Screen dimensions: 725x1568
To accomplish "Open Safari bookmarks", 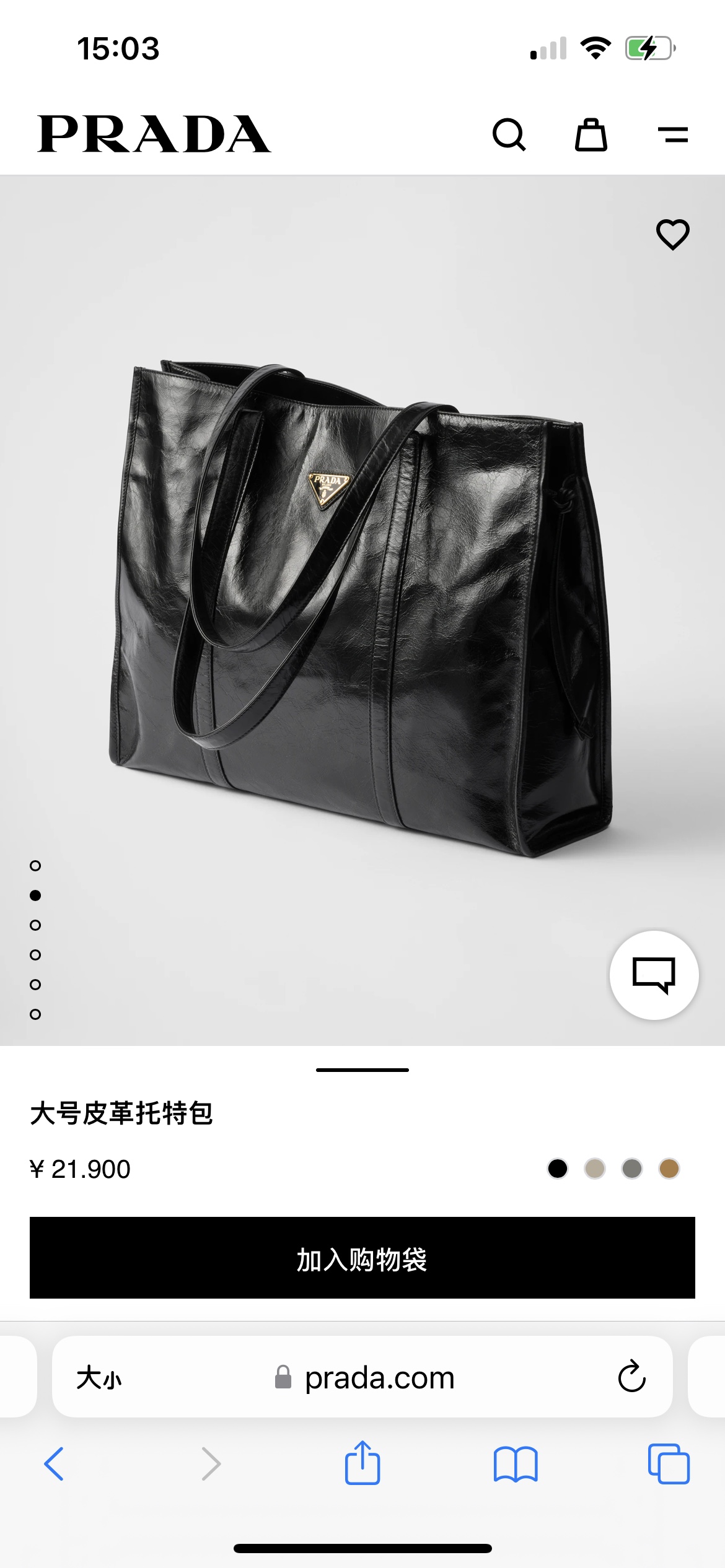I will tap(516, 1464).
